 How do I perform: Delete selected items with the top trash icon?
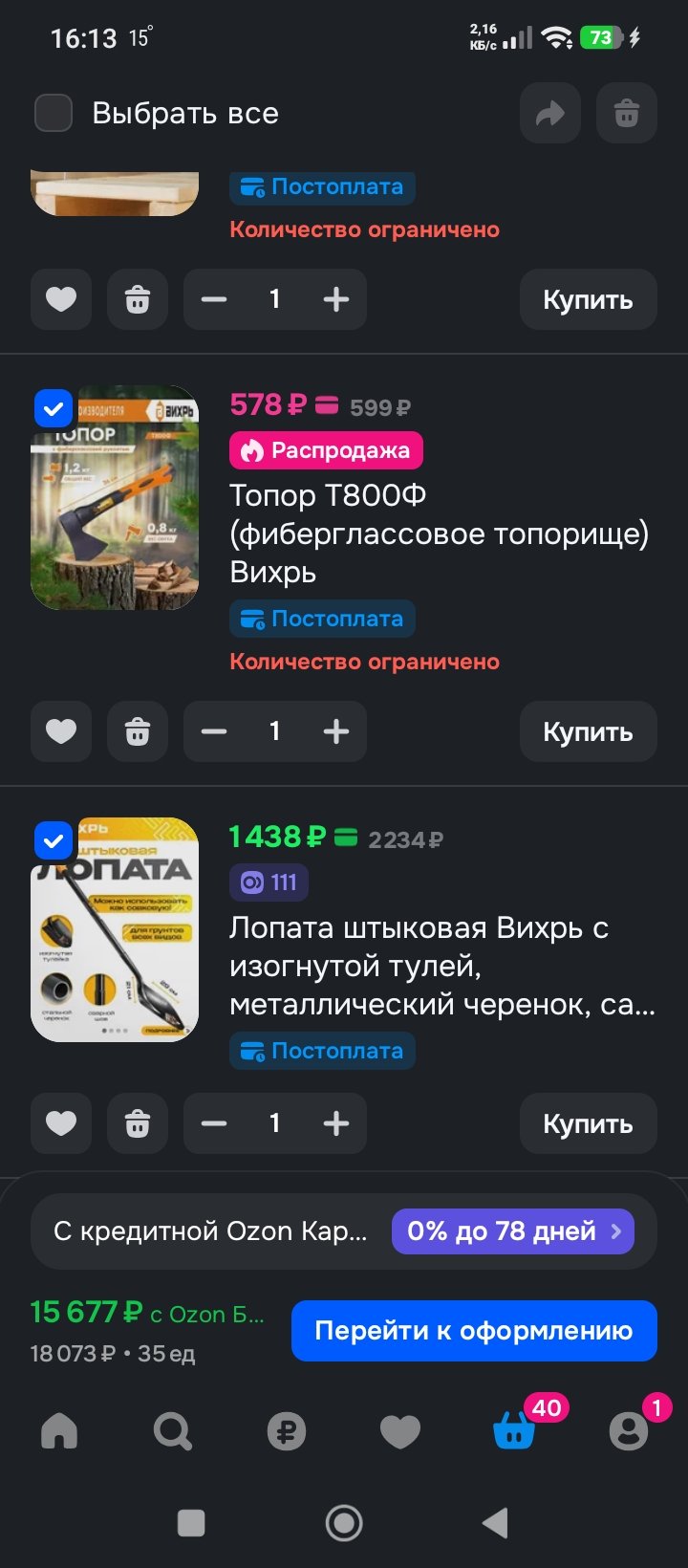click(x=627, y=114)
